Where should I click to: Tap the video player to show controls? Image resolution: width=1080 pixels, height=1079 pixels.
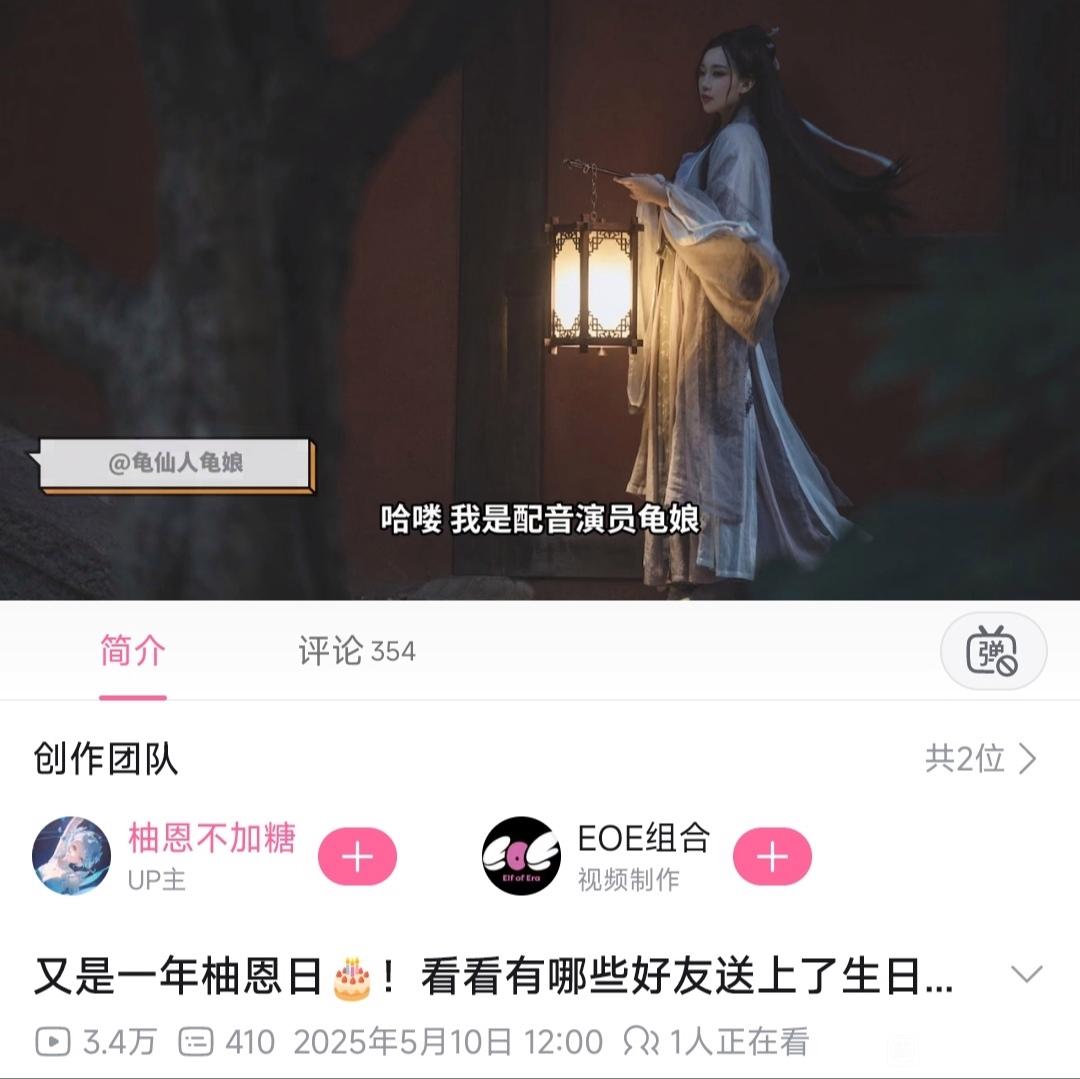[x=540, y=300]
